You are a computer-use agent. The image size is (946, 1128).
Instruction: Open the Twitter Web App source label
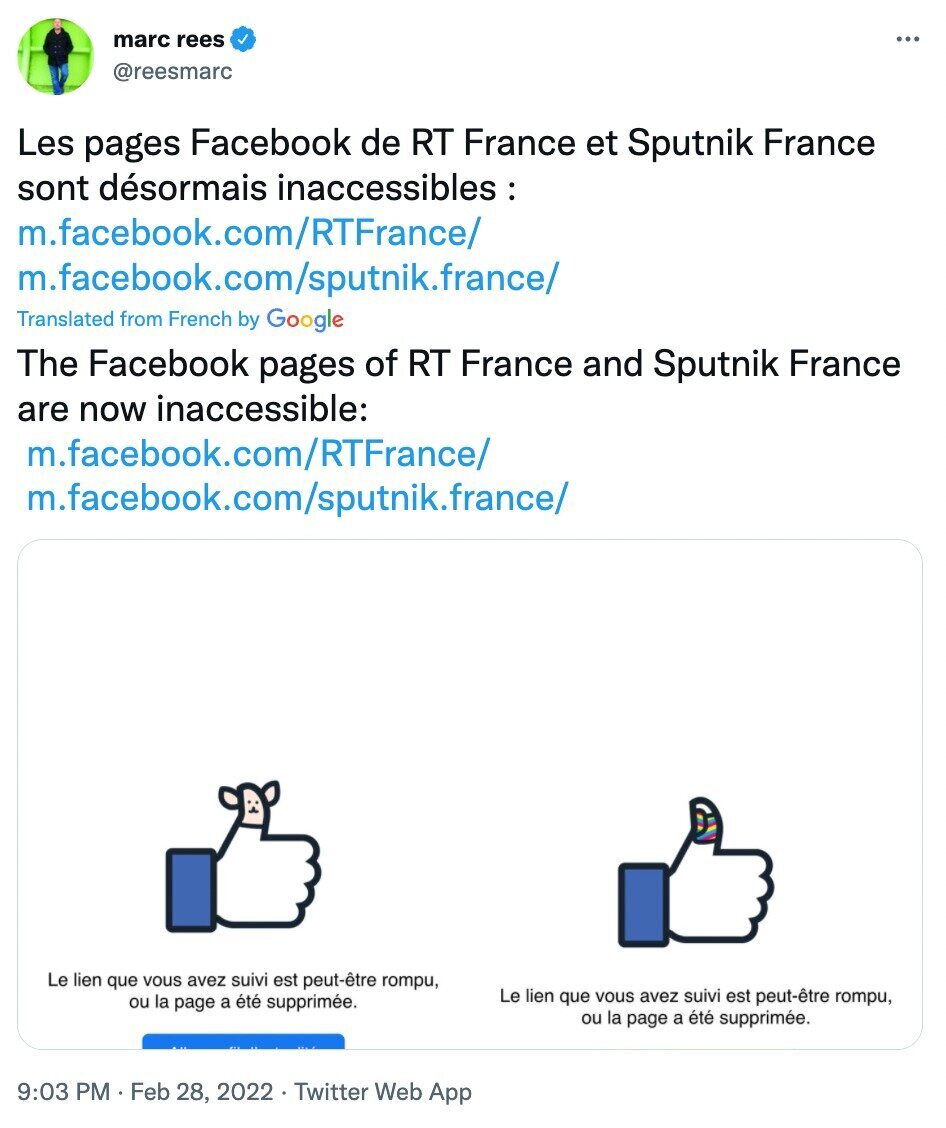[x=383, y=1091]
